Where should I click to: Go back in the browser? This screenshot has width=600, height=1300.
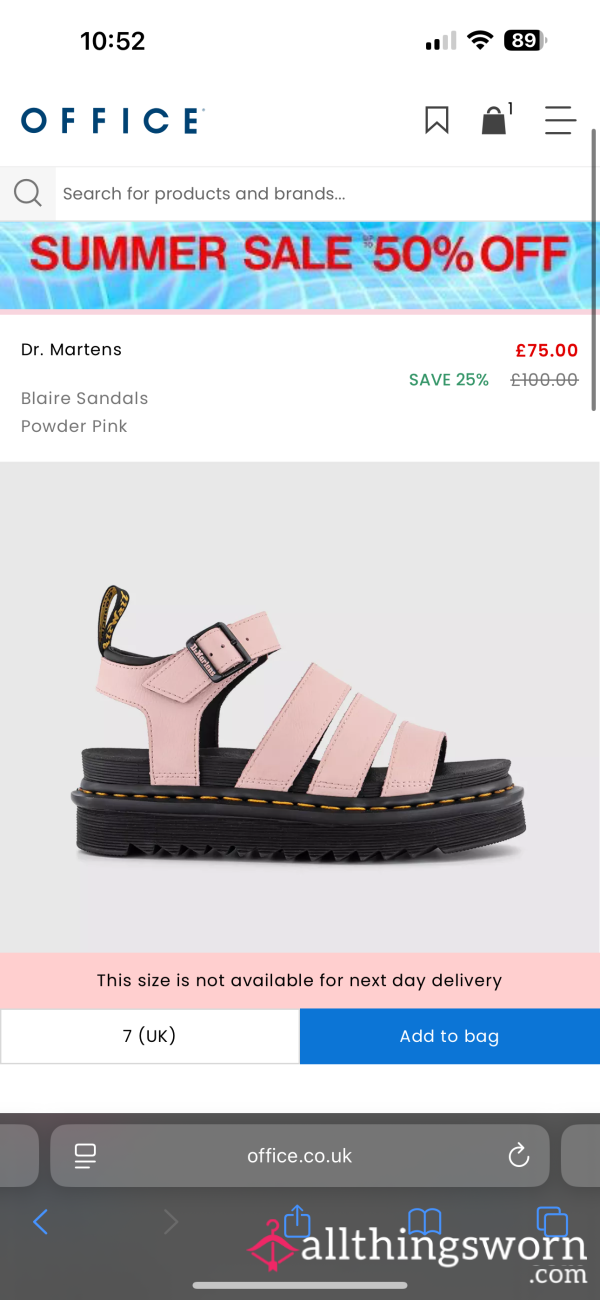click(x=41, y=1221)
